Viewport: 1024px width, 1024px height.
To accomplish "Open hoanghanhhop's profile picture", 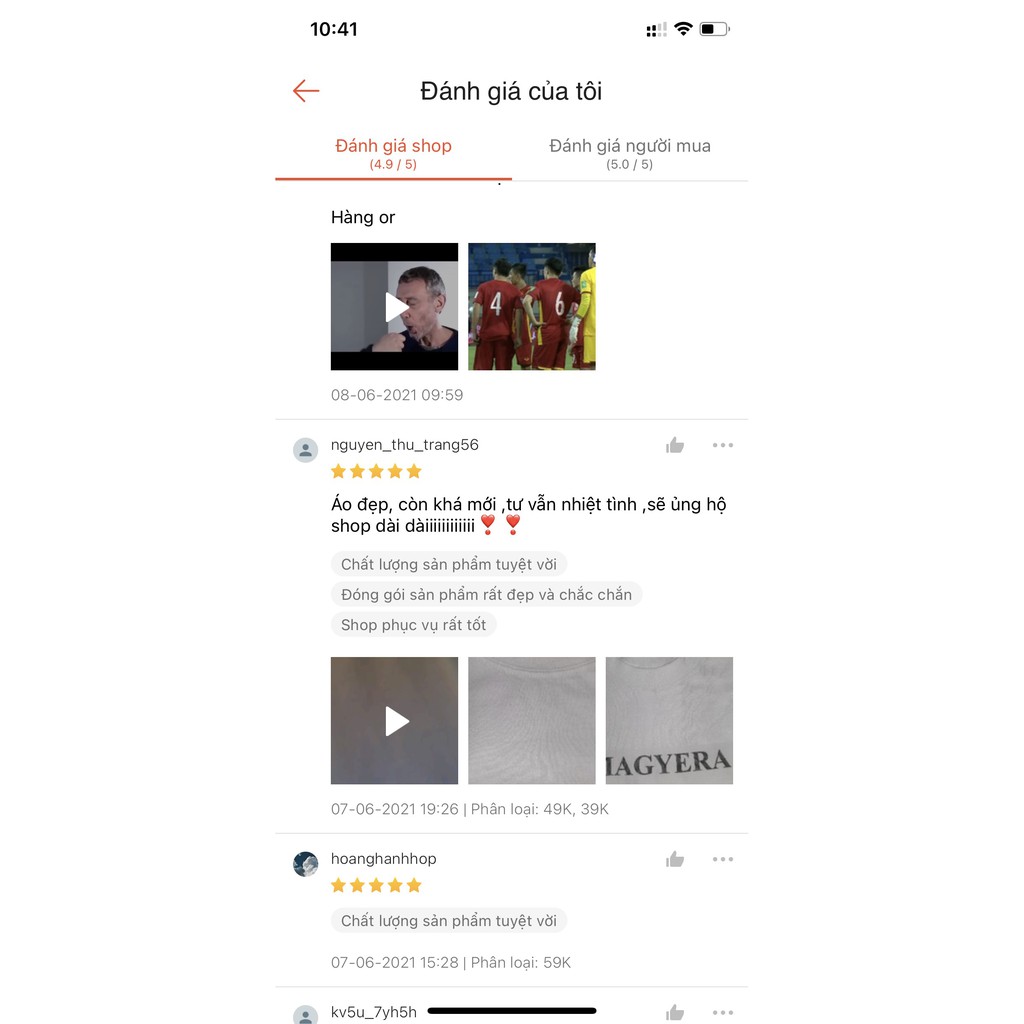I will pyautogui.click(x=306, y=864).
